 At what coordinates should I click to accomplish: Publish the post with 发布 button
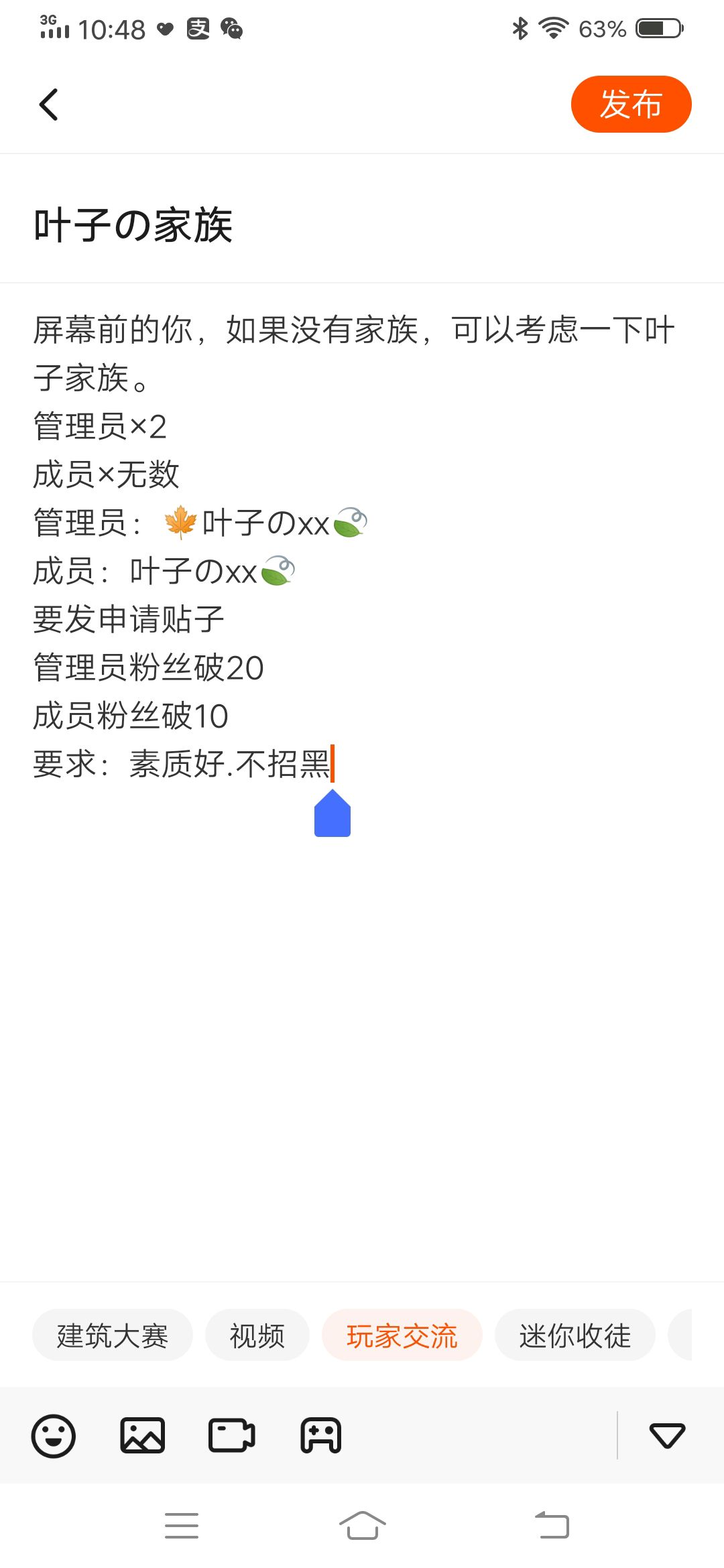(x=630, y=105)
